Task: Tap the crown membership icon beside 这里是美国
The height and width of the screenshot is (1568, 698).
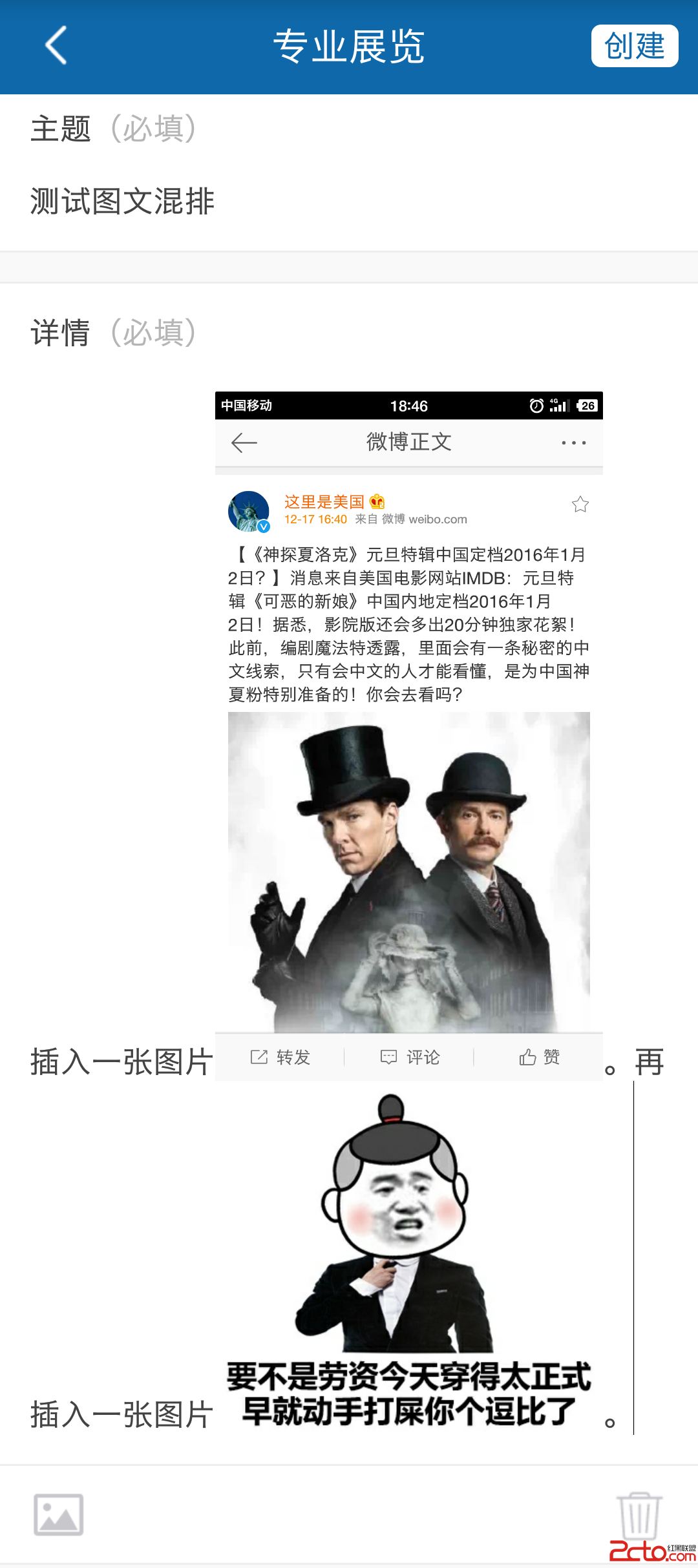Action: [378, 501]
